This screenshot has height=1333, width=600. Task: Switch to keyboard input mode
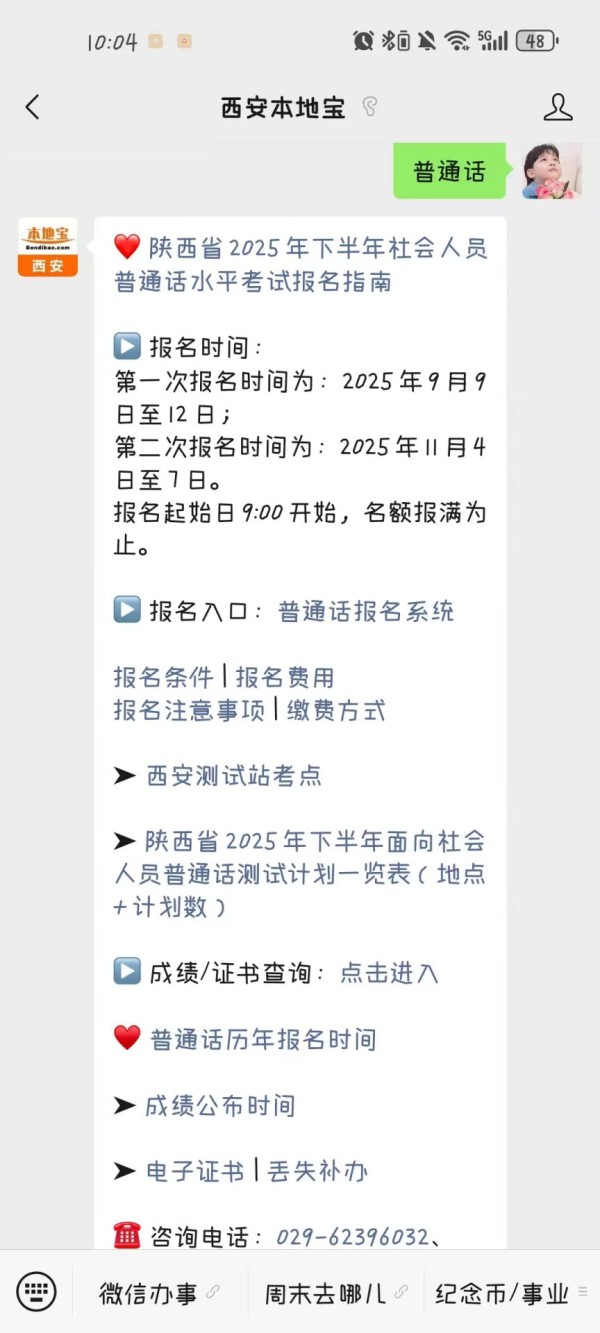(37, 1291)
